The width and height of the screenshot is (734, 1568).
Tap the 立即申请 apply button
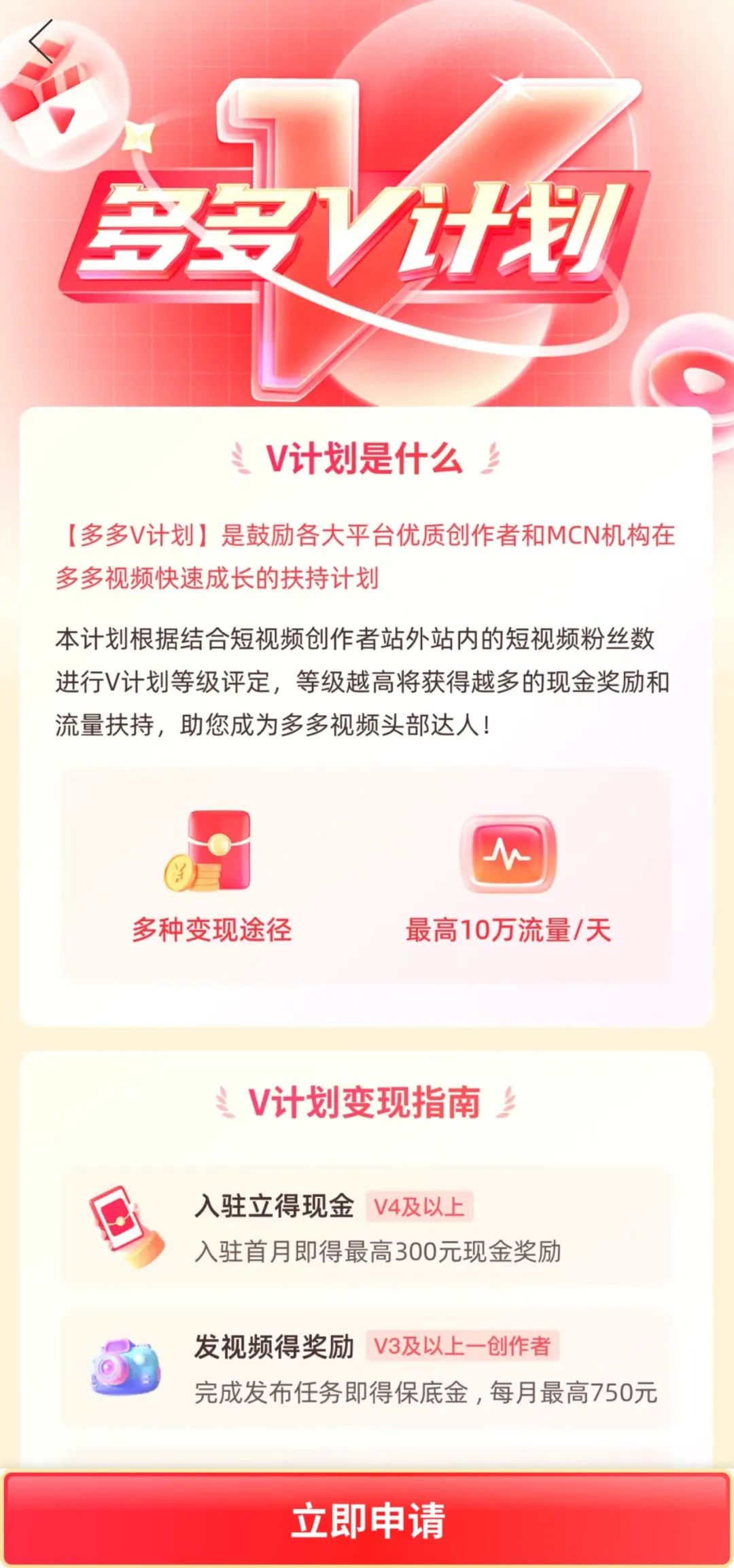pos(367,1520)
